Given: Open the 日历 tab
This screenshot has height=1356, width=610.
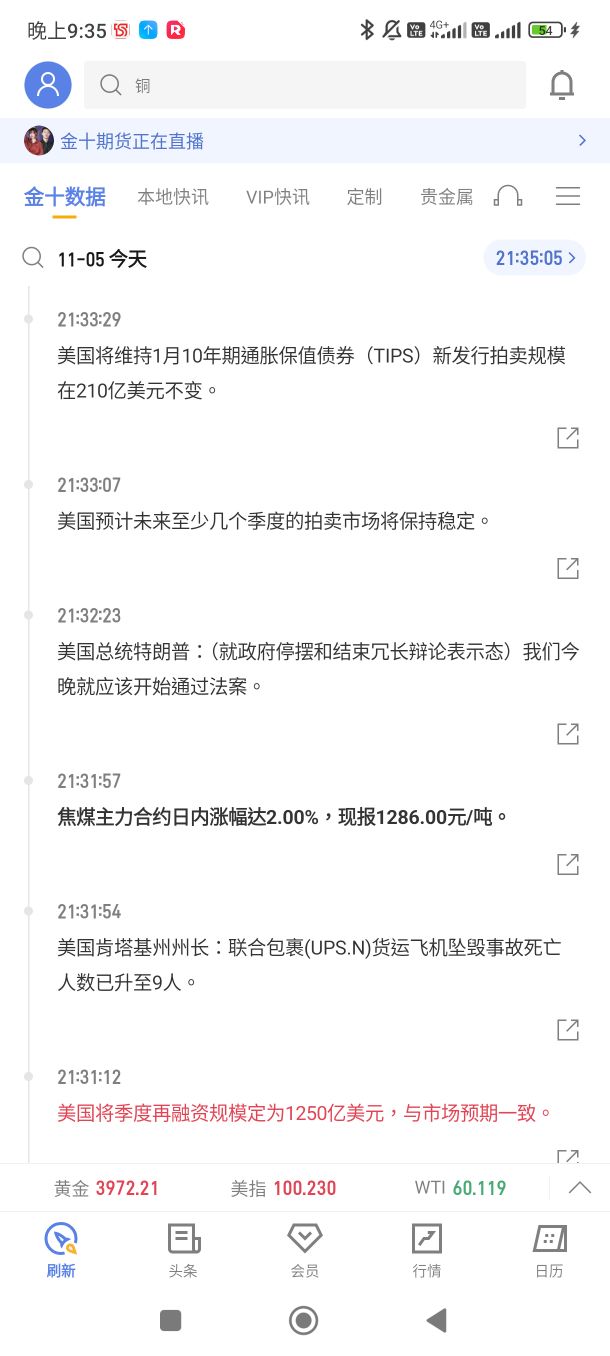Looking at the screenshot, I should click(x=549, y=1251).
